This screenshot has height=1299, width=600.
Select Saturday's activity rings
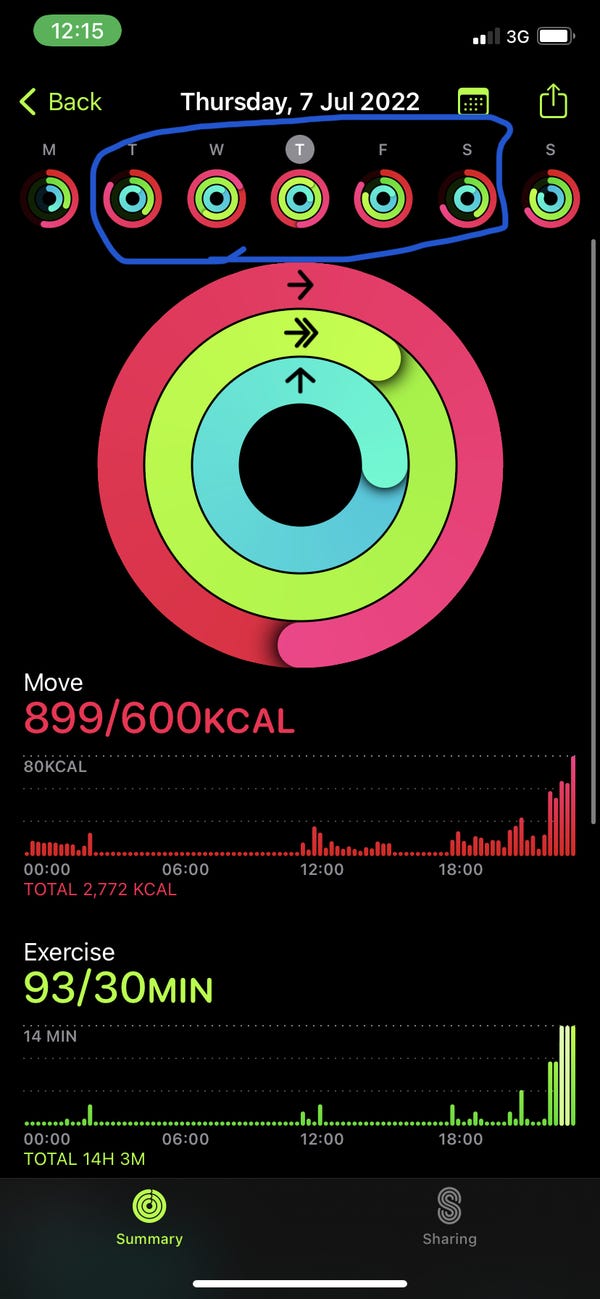point(467,199)
